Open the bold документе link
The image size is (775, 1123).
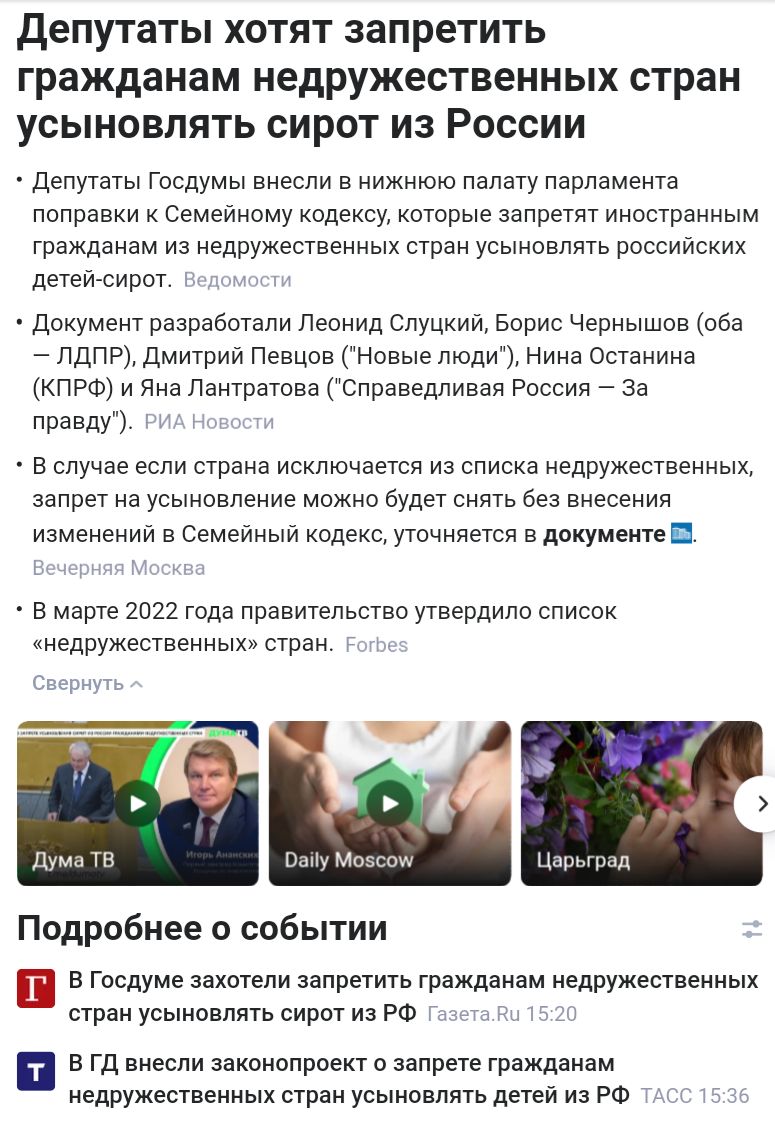604,534
